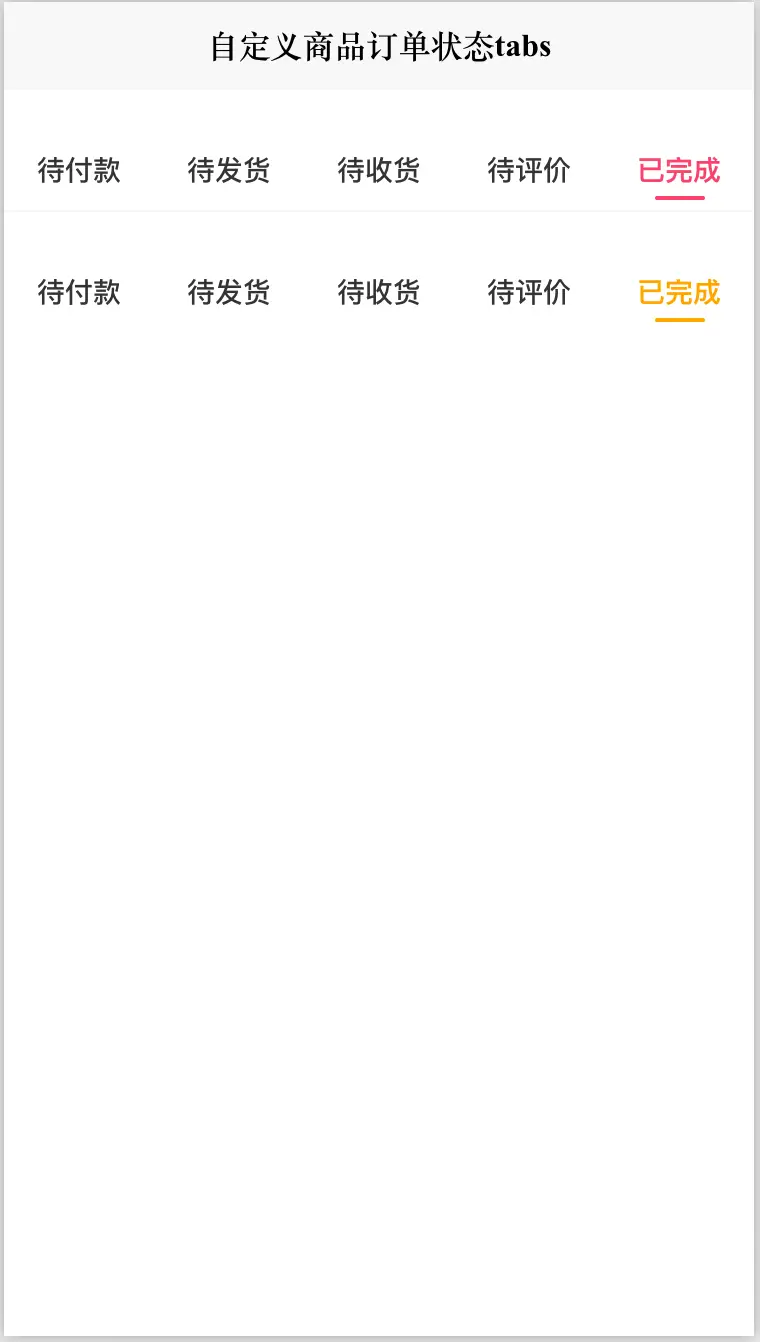This screenshot has width=760, height=1342.
Task: Select 待发货 in the orange tab bar
Action: click(229, 293)
